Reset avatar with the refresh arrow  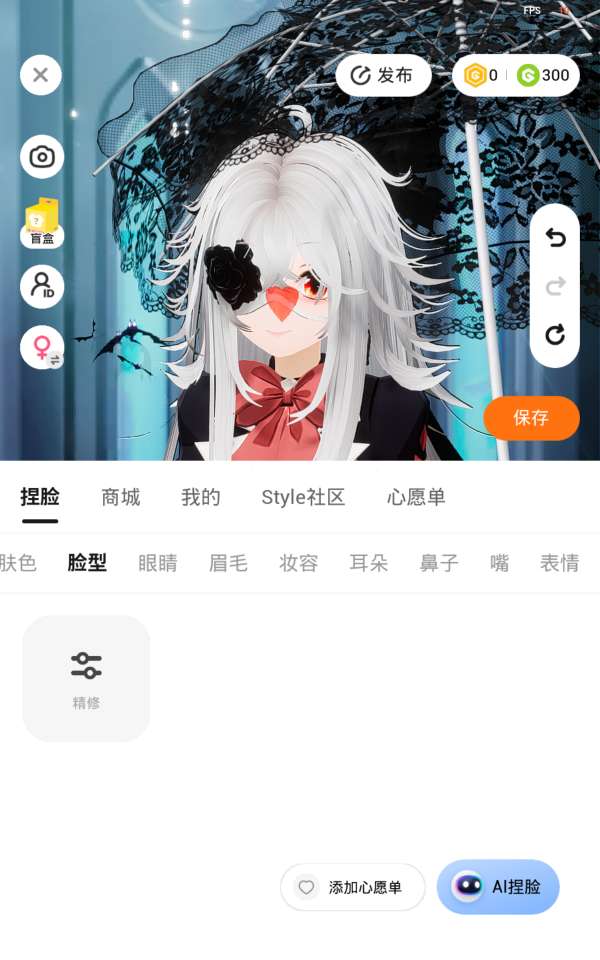tap(555, 335)
